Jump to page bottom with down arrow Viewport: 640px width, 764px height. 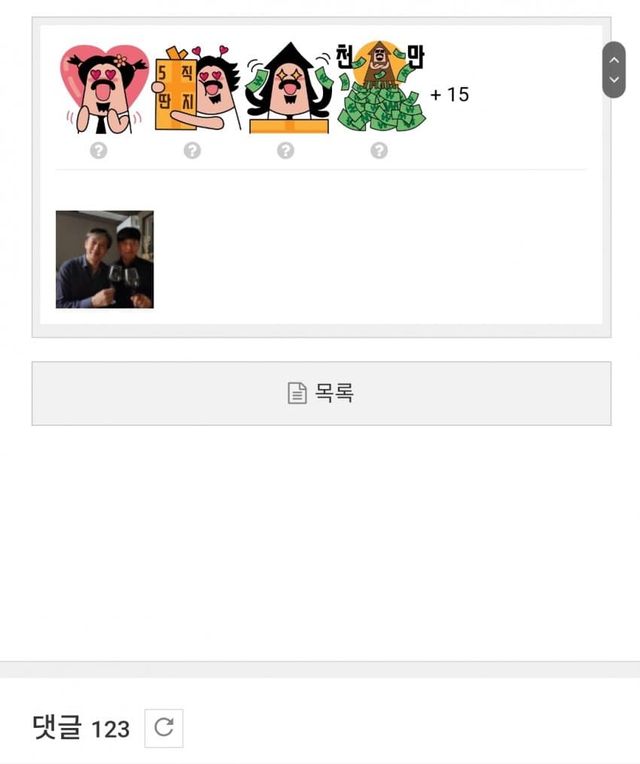coord(614,80)
